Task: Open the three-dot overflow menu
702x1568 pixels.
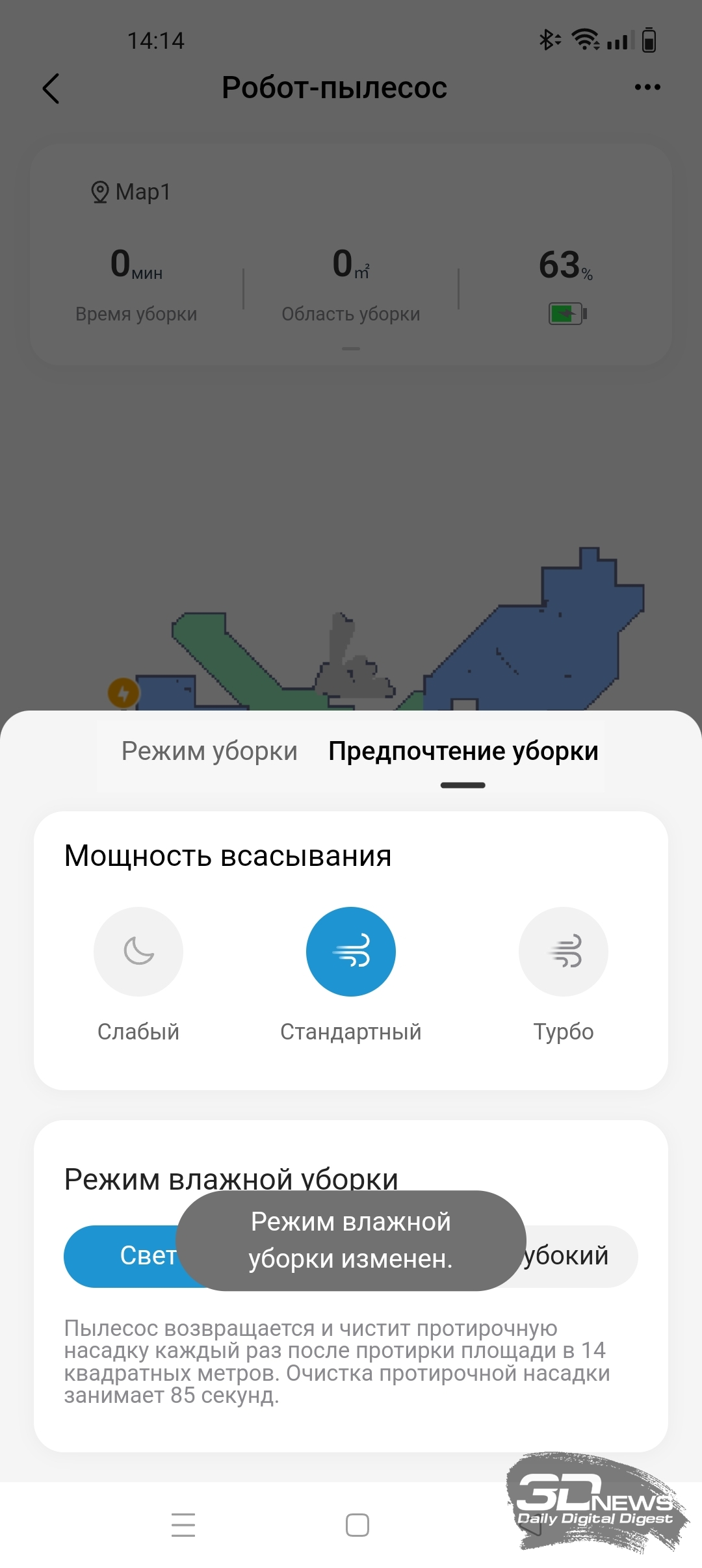Action: coord(647,87)
